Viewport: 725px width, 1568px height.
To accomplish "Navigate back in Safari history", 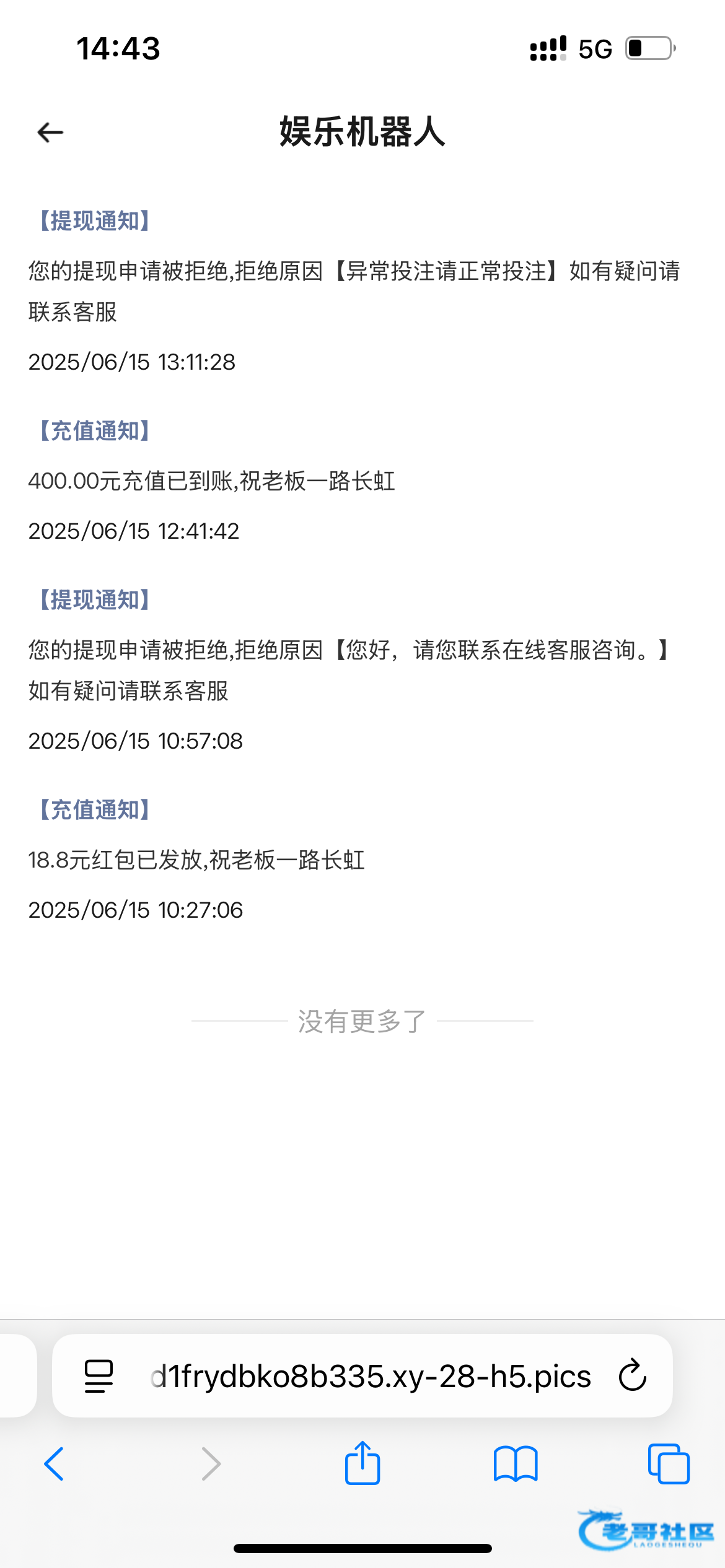I will [54, 1464].
